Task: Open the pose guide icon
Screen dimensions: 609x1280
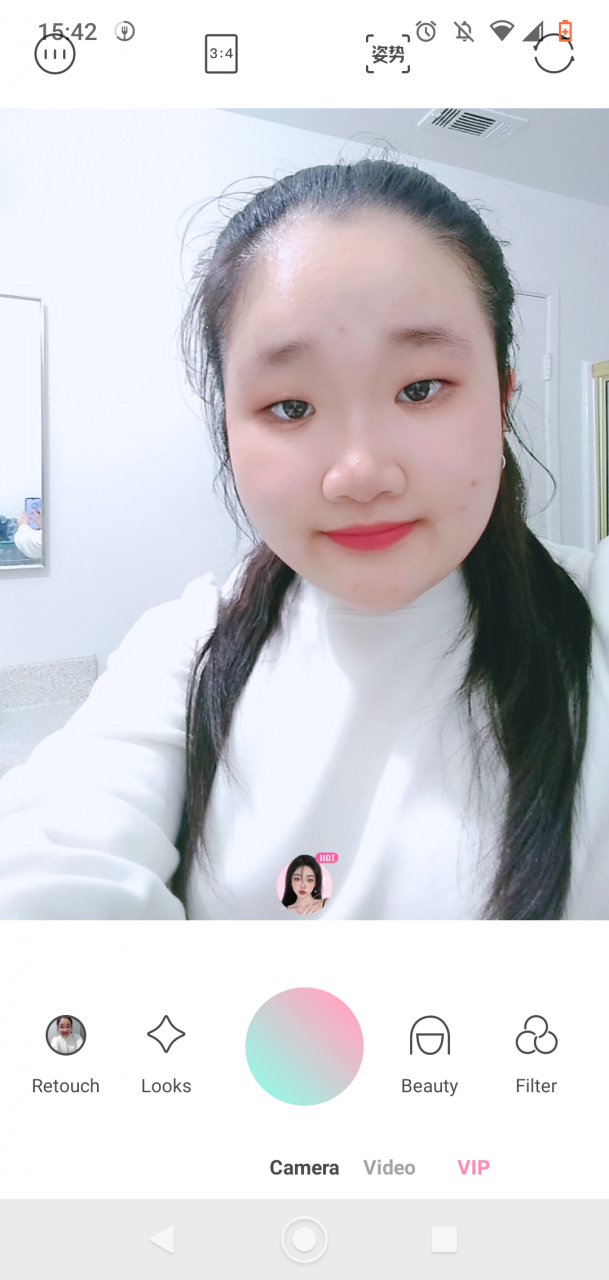Action: pyautogui.click(x=388, y=54)
